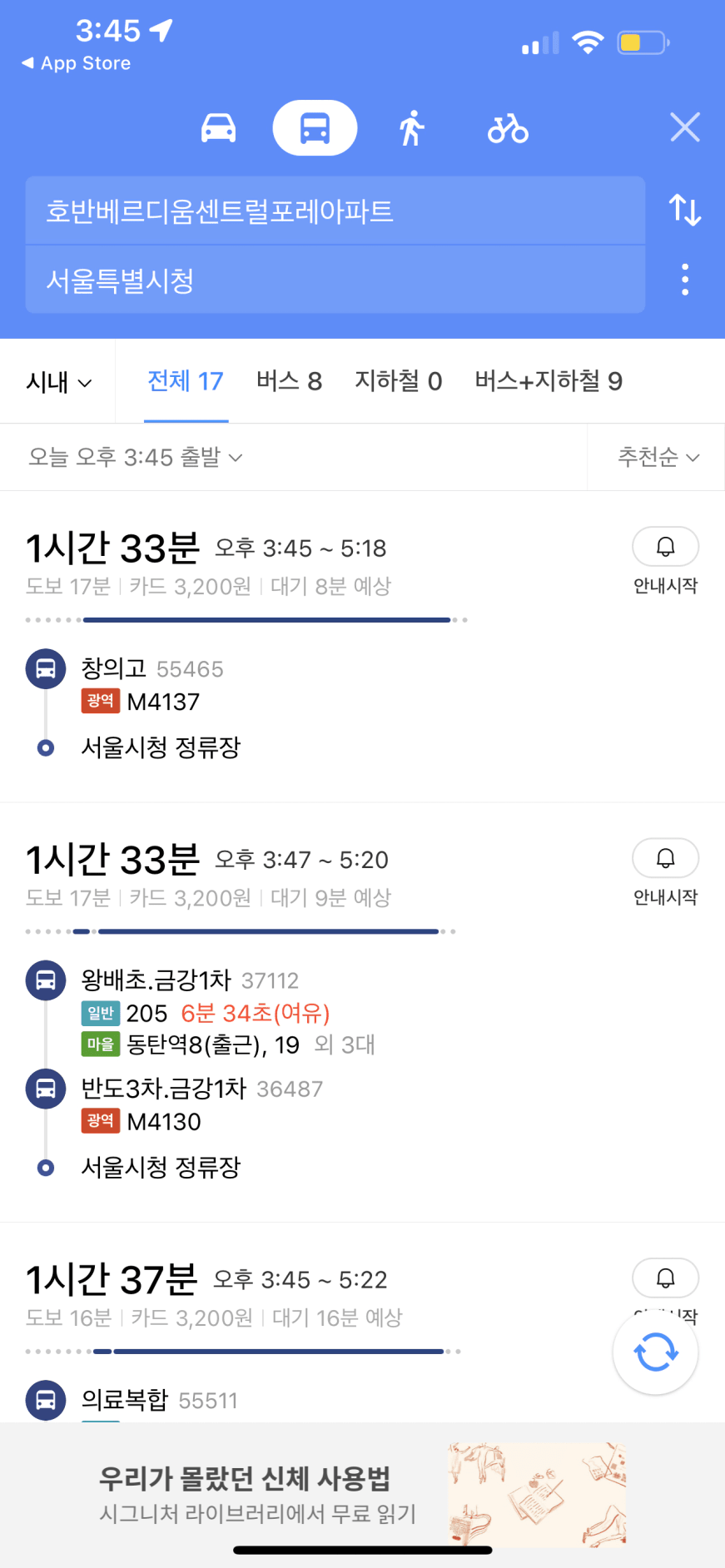Edit the destination 서울특별시청

[335, 280]
